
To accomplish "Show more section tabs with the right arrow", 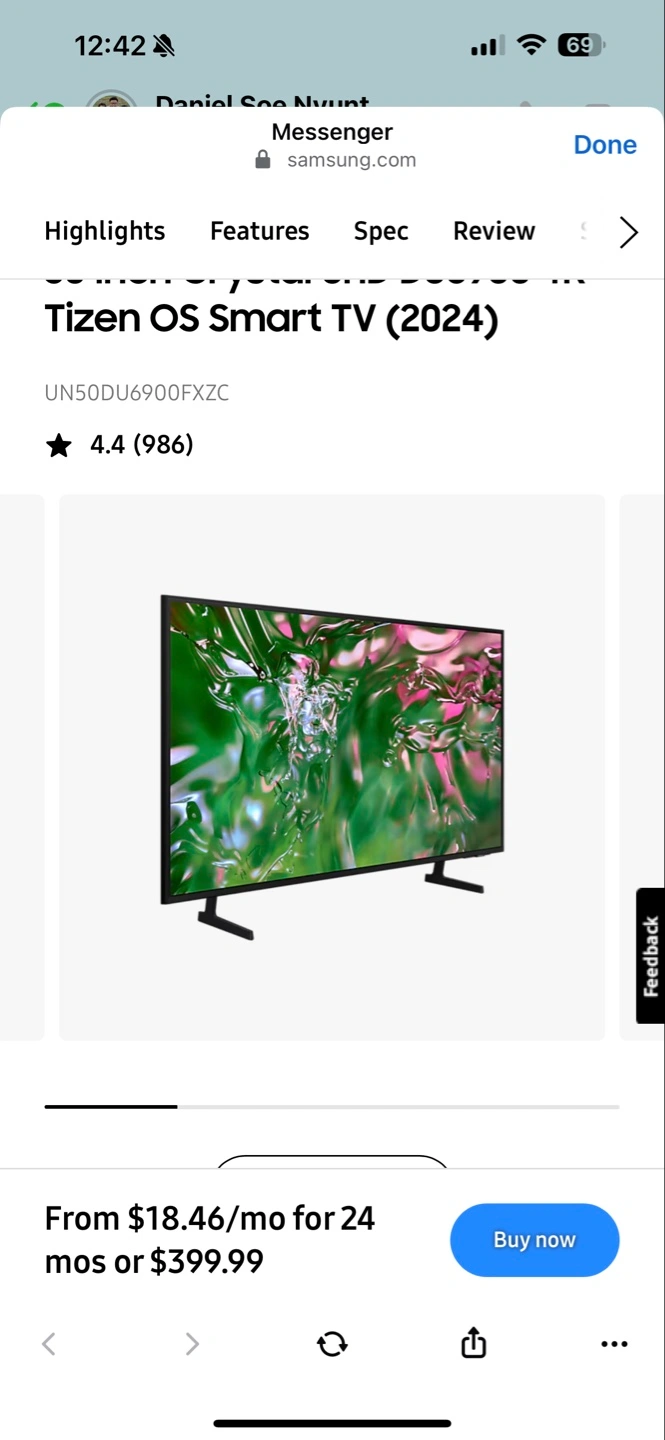I will coord(628,232).
